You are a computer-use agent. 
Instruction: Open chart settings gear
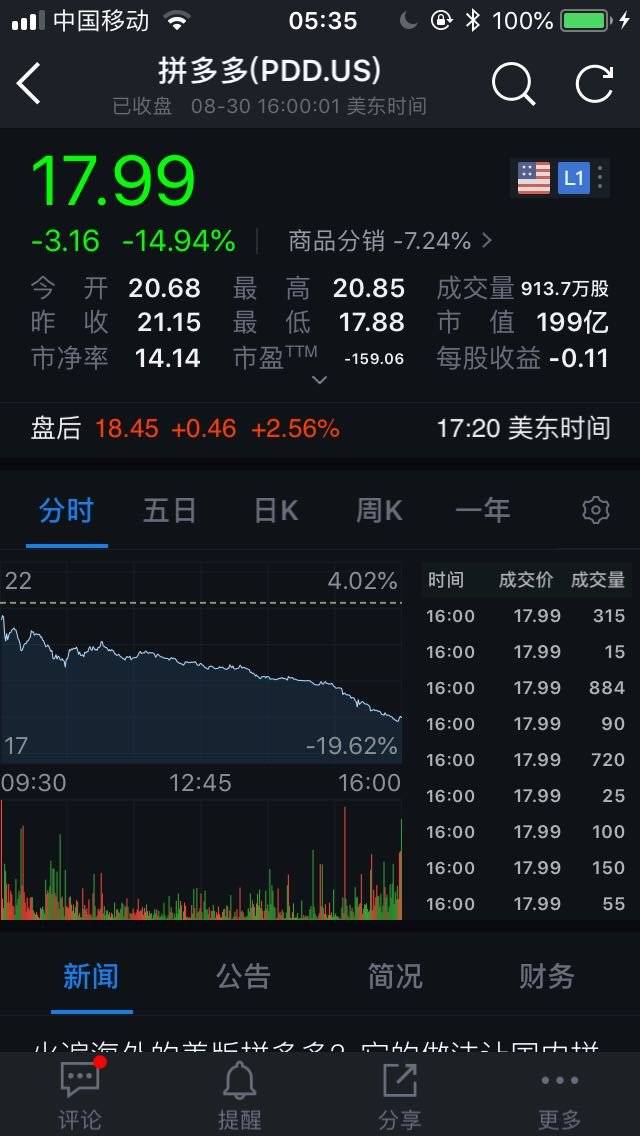pos(595,511)
